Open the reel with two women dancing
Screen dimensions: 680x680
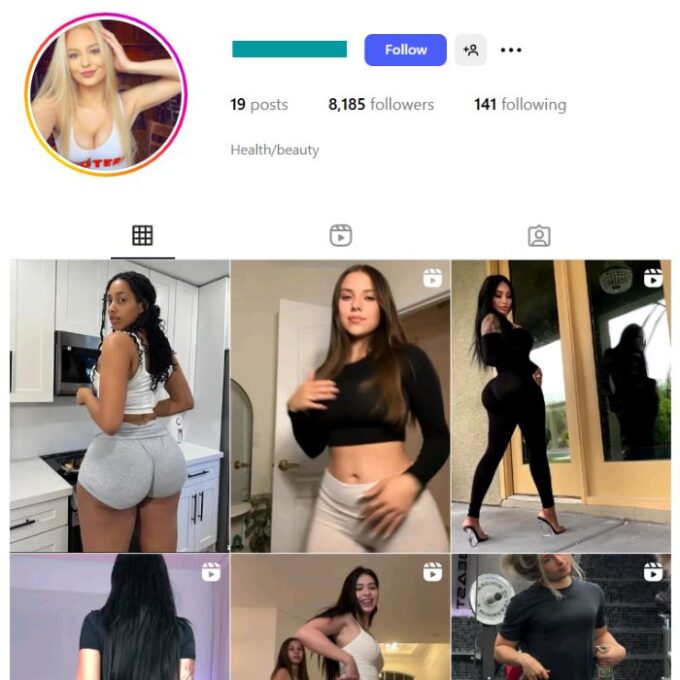click(340, 618)
